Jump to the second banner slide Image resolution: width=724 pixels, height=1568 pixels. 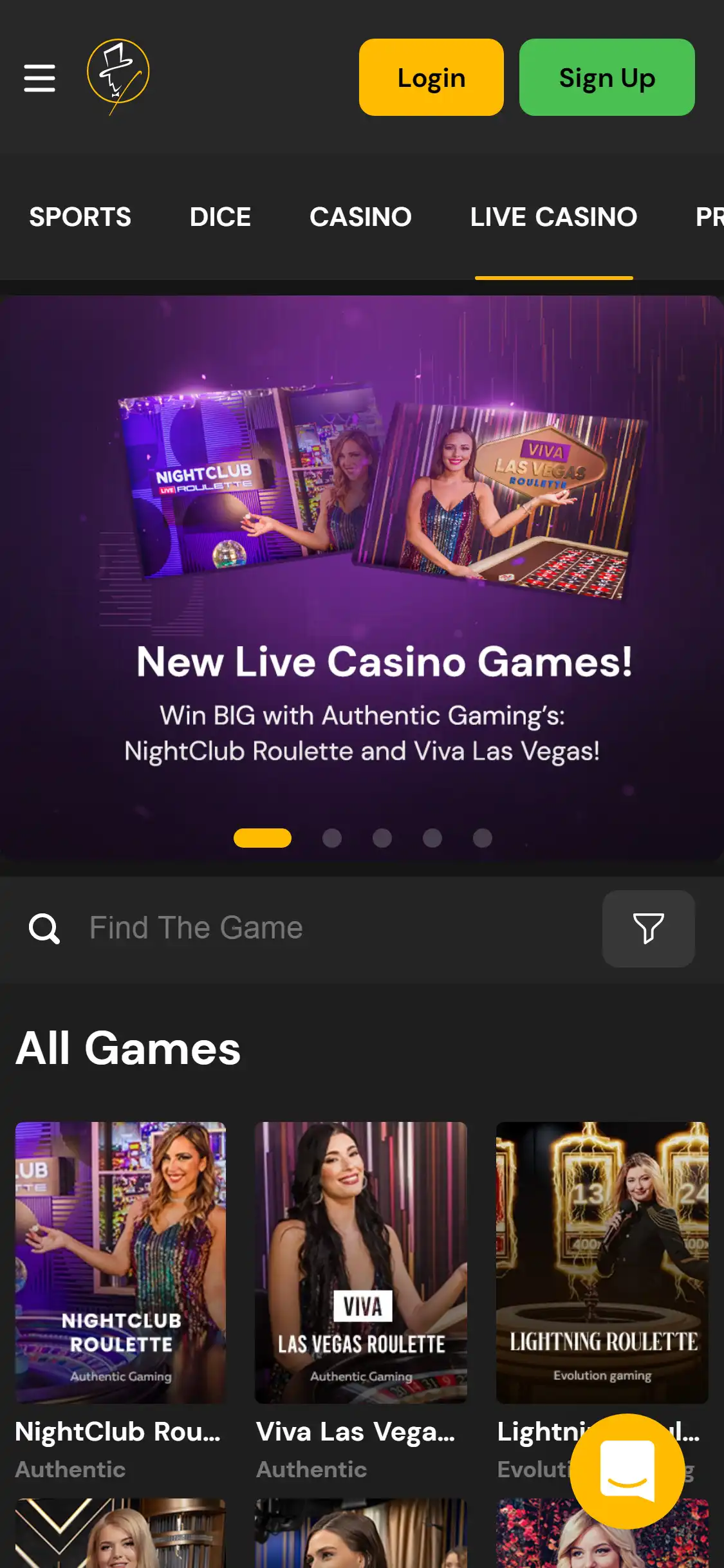click(x=332, y=838)
